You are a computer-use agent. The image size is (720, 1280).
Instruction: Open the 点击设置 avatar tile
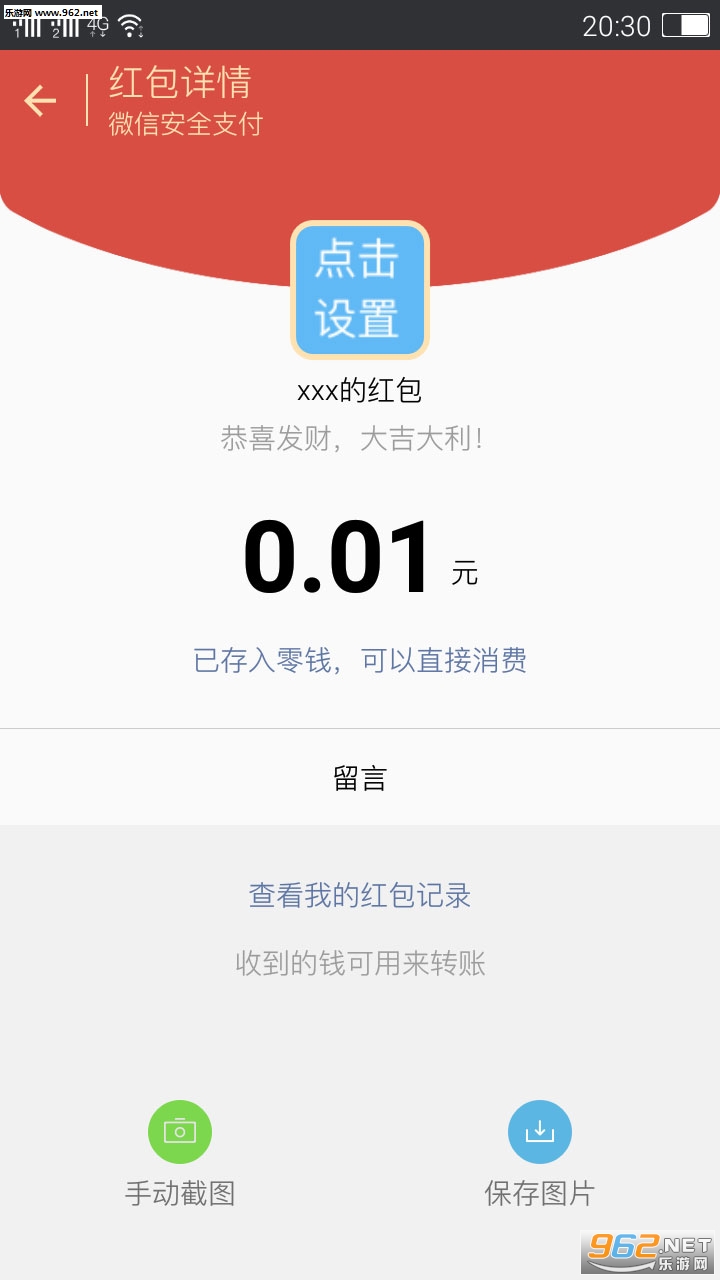pyautogui.click(x=360, y=290)
